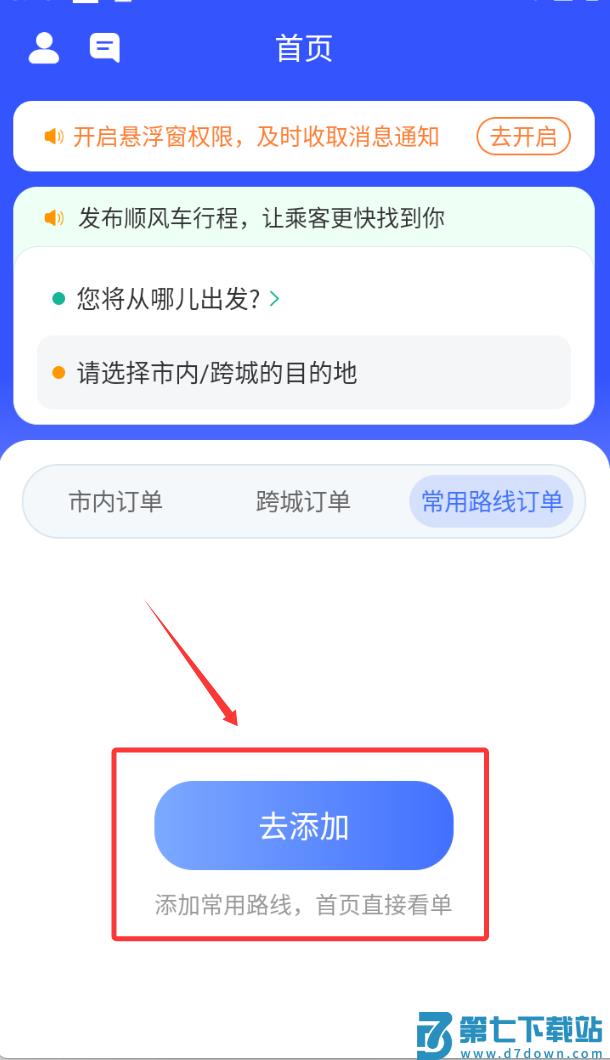Select 常用路线订单 tab

tap(491, 501)
